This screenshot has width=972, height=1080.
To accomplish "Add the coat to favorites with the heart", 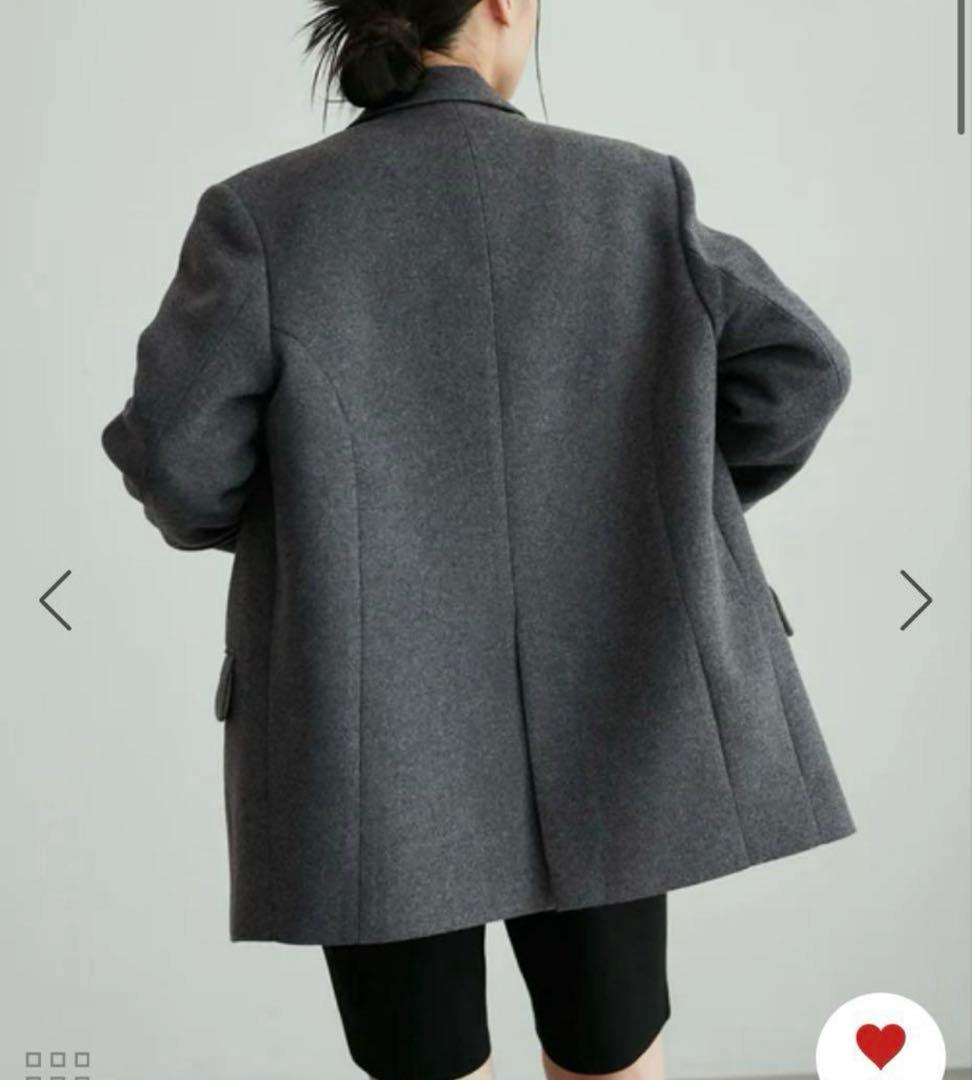I will (880, 1045).
